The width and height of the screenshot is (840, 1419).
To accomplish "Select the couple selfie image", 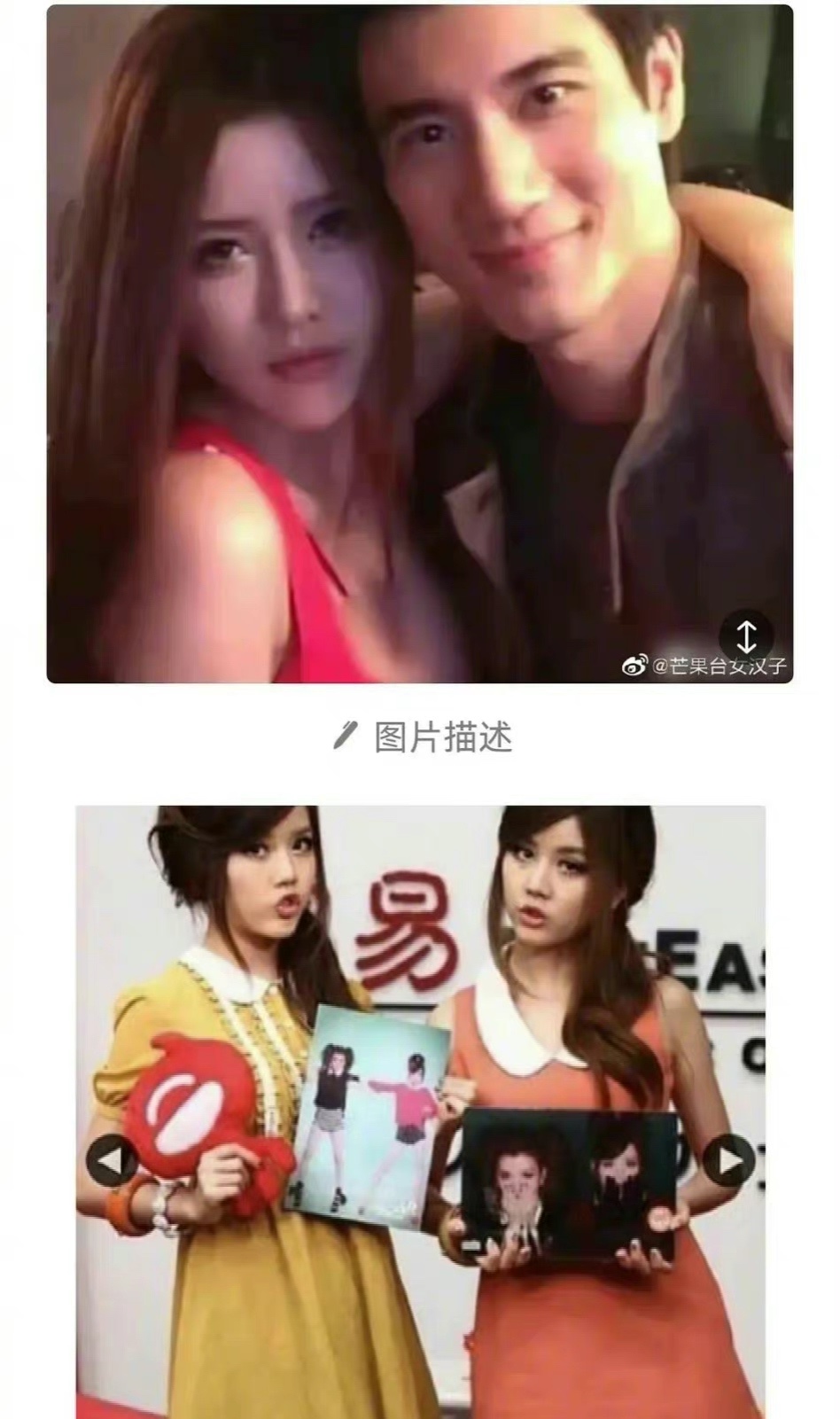I will click(x=419, y=344).
